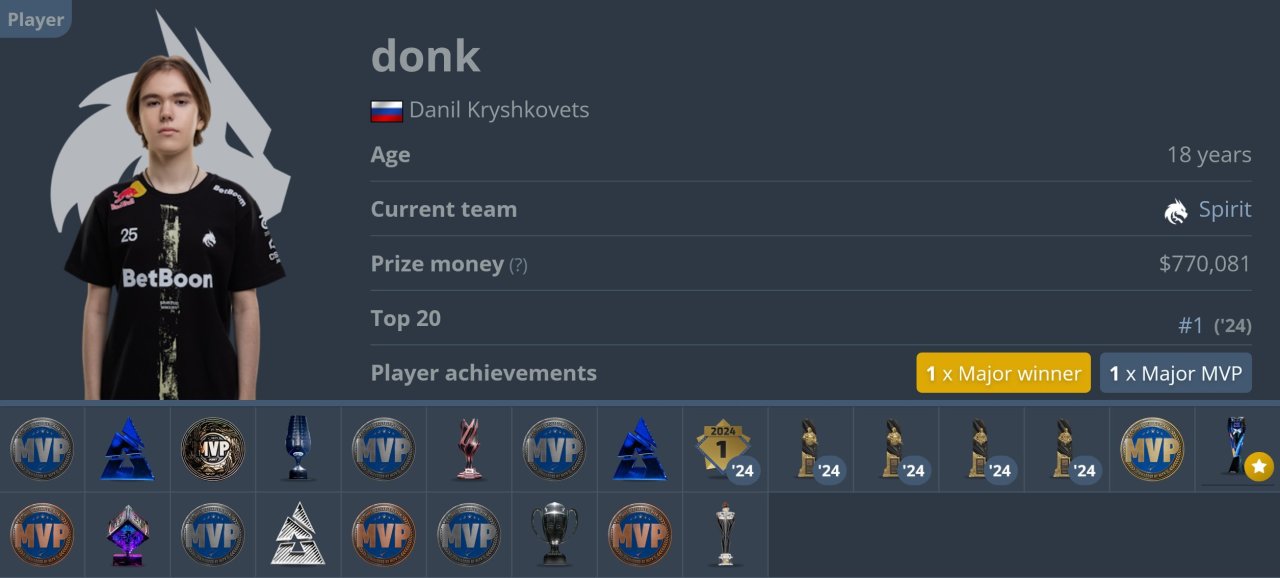Open the Spirit team page link
This screenshot has height=578, width=1280.
click(1224, 210)
